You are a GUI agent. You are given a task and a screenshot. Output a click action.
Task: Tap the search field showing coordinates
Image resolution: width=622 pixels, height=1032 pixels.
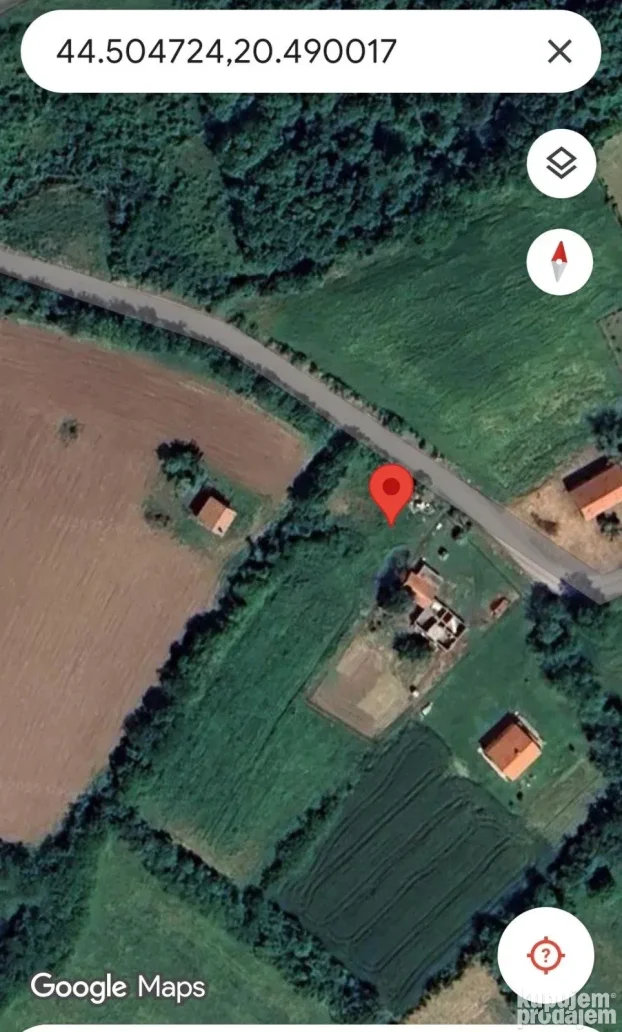[280, 52]
